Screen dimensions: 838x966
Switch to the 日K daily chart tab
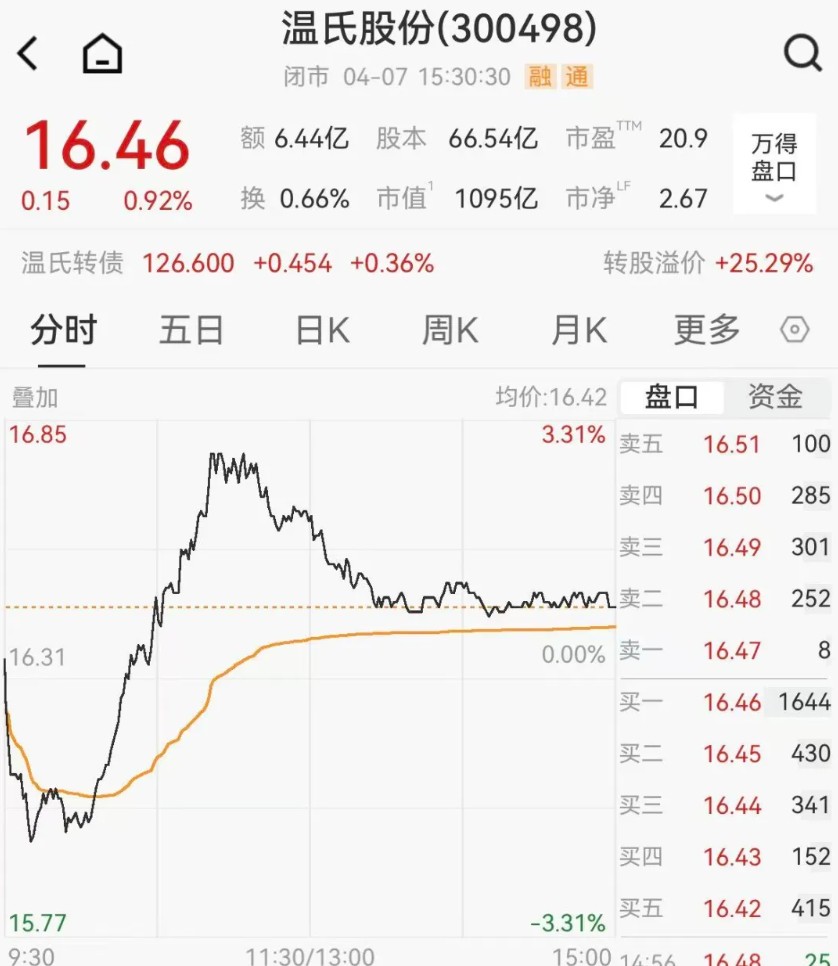tap(318, 330)
